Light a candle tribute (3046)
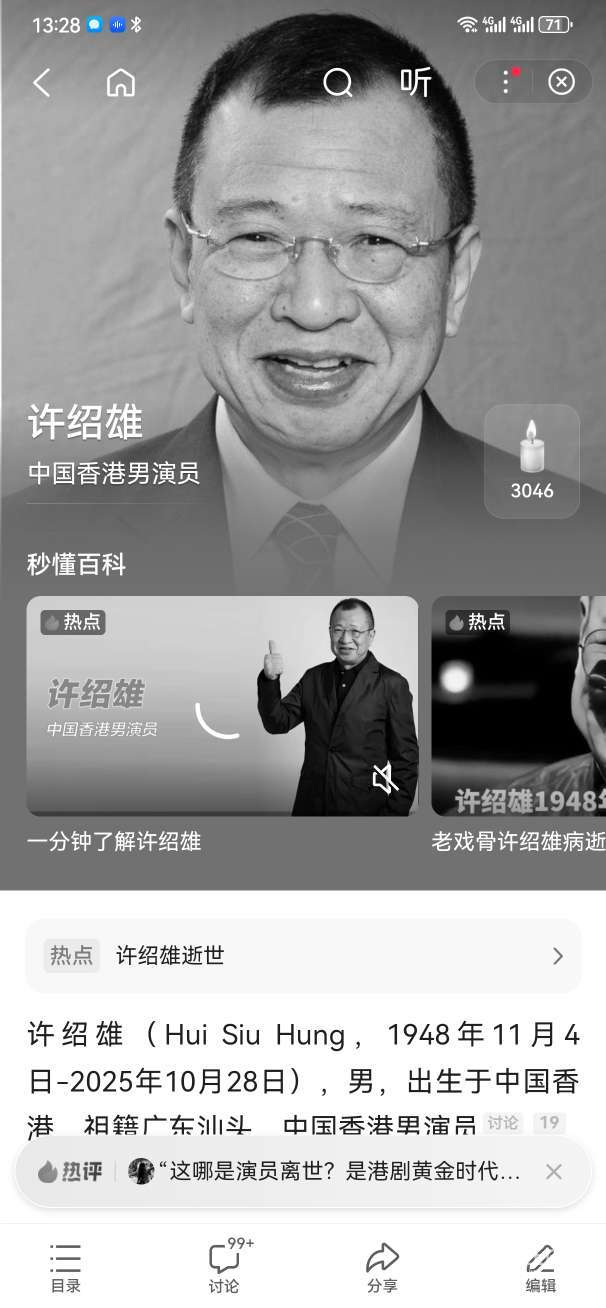 tap(531, 461)
